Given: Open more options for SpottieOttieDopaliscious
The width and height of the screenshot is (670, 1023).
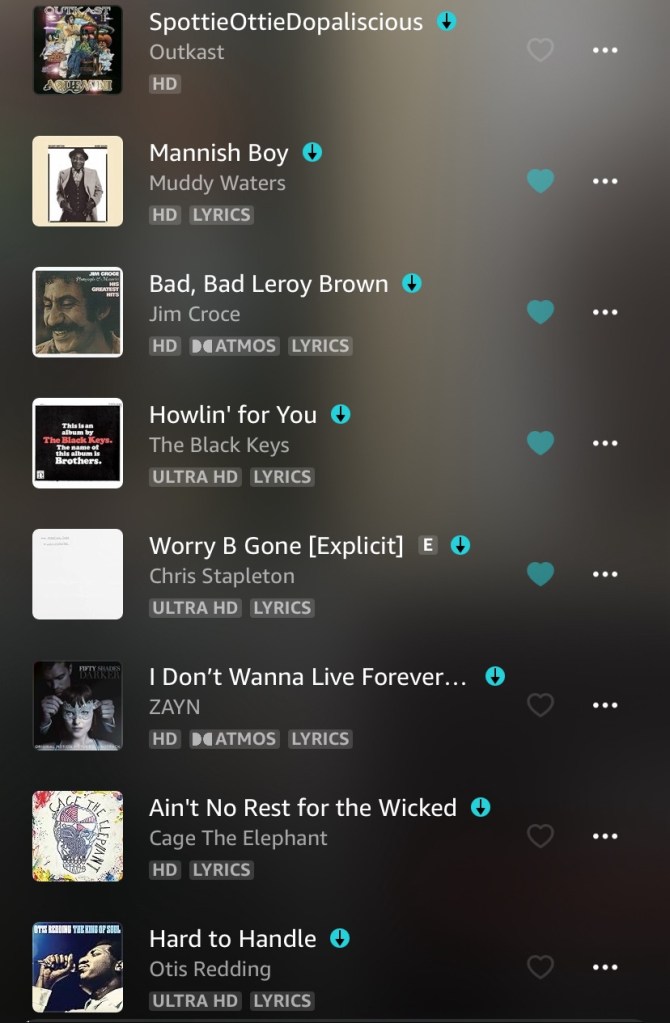Looking at the screenshot, I should pos(605,50).
